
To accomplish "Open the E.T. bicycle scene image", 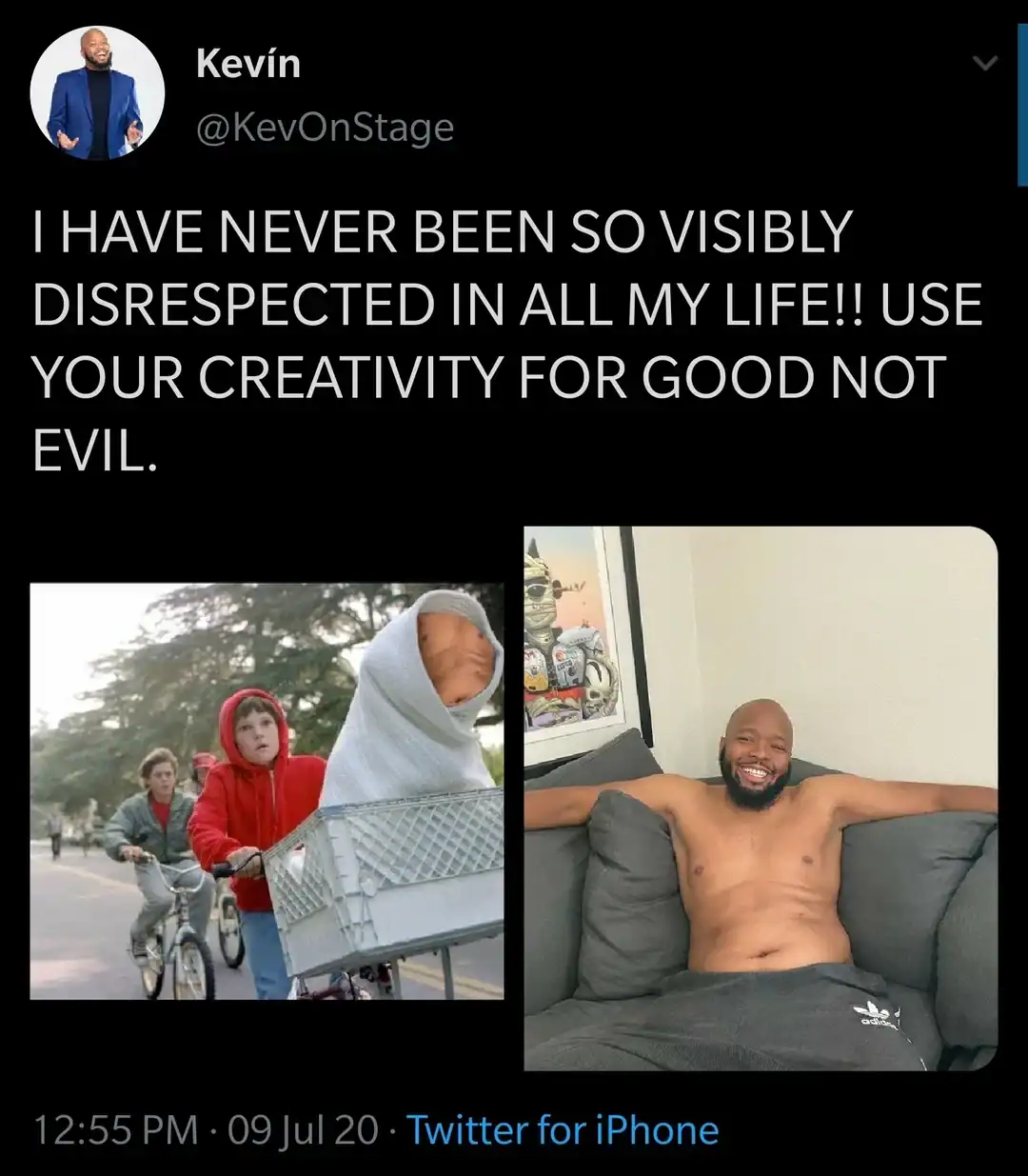I will click(267, 790).
